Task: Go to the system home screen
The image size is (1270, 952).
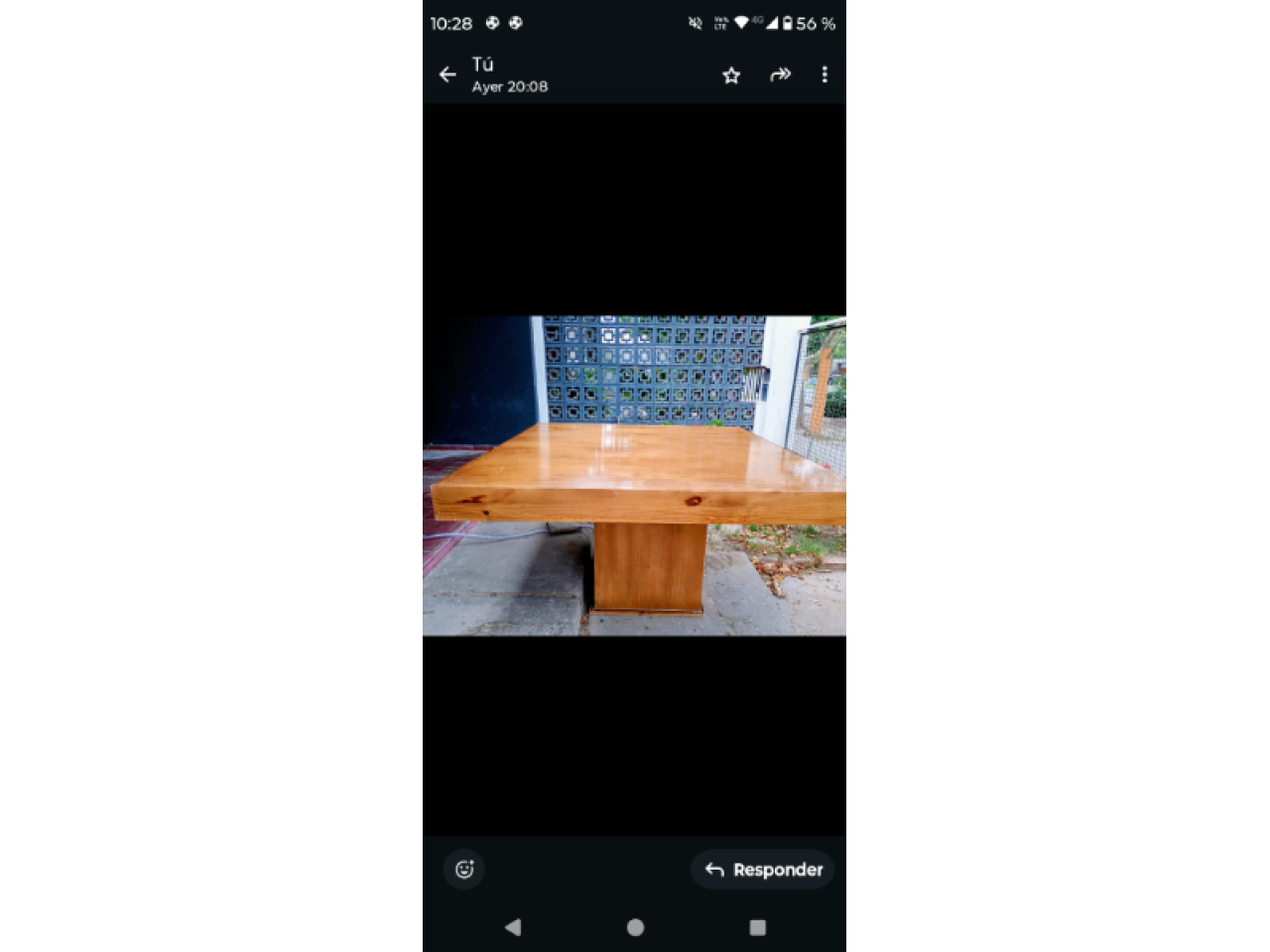Action: 635,927
